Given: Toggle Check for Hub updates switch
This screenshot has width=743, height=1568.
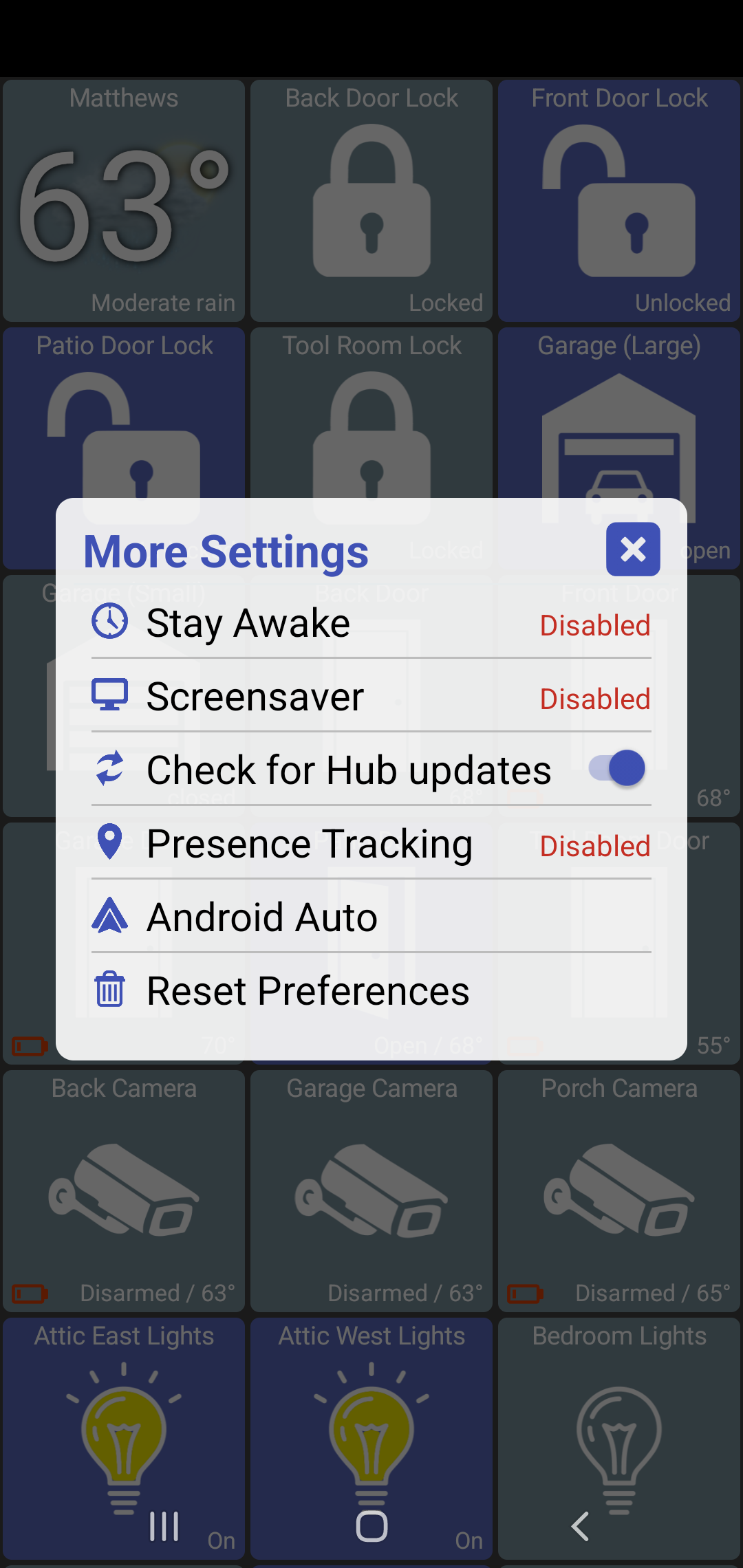Looking at the screenshot, I should [617, 768].
